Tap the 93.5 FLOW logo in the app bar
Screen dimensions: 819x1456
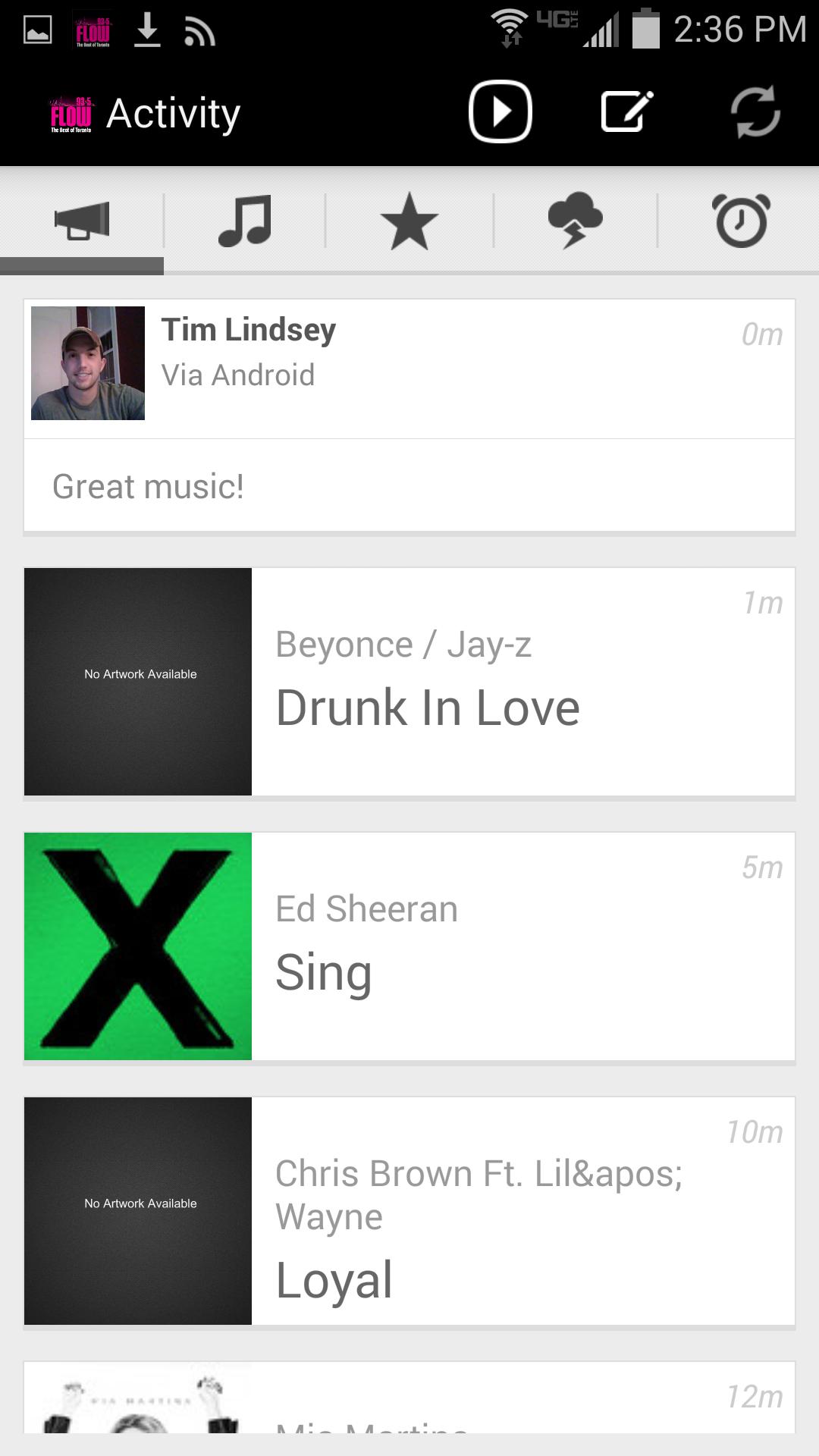pyautogui.click(x=71, y=114)
